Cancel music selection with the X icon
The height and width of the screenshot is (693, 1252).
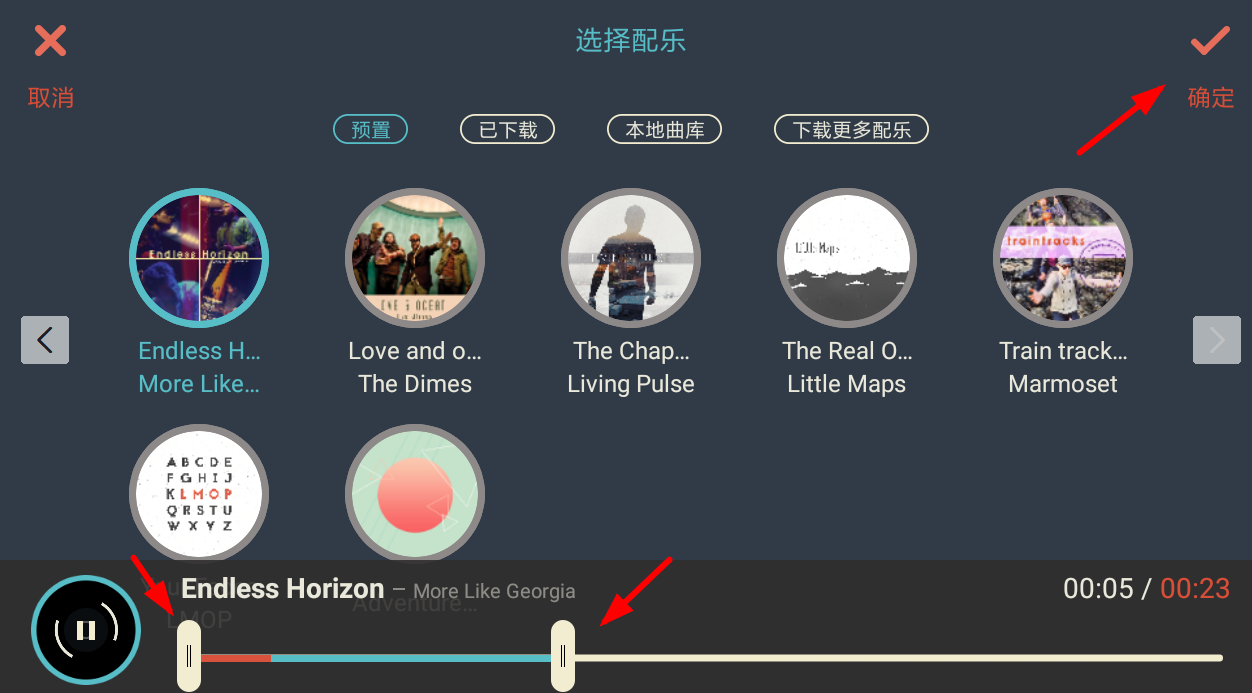(x=50, y=41)
